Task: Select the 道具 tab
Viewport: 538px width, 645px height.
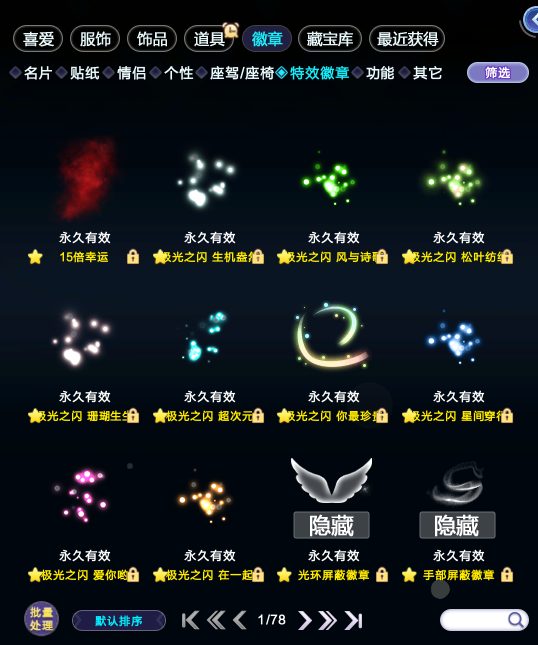Action: point(209,39)
